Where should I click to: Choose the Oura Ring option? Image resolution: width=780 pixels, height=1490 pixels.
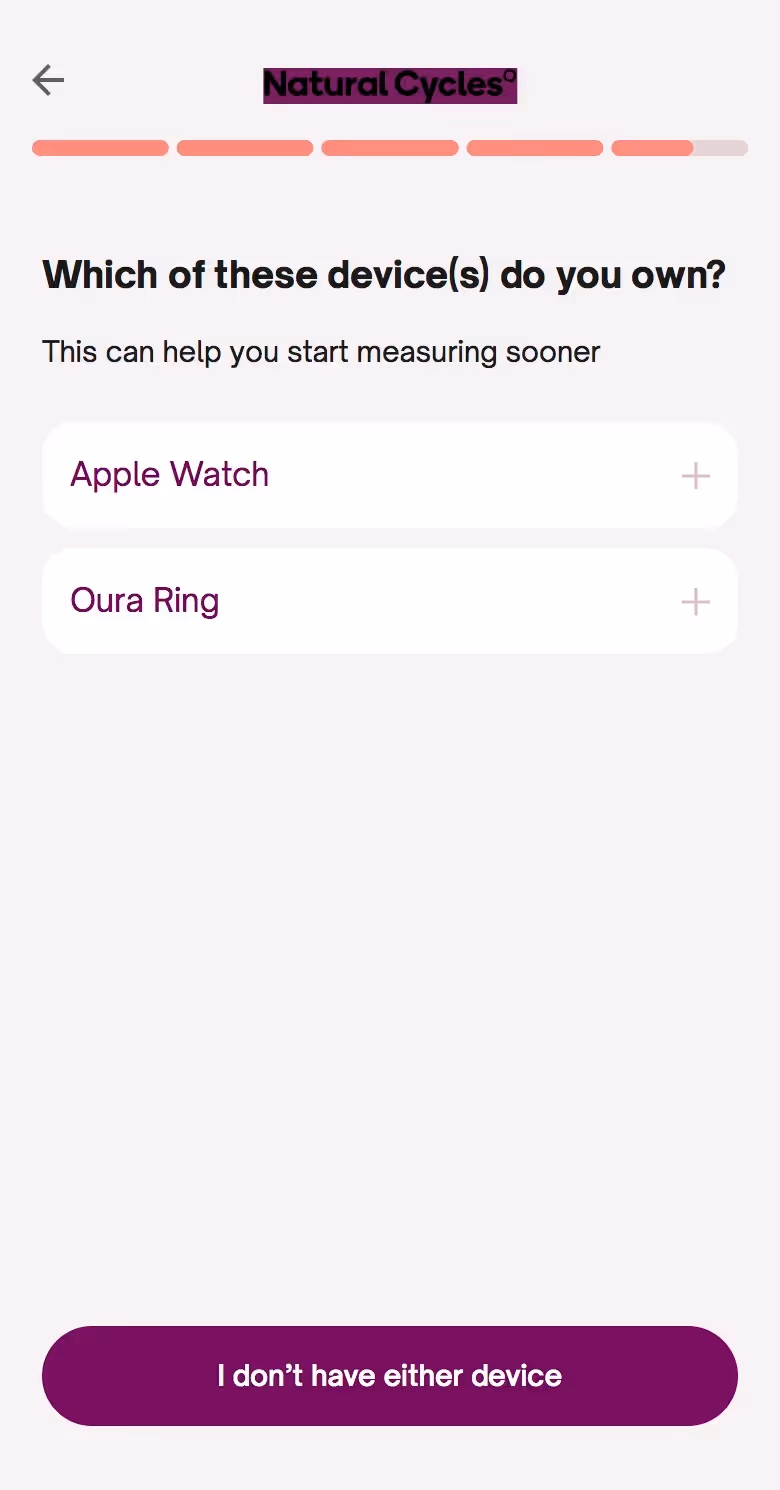click(x=389, y=601)
